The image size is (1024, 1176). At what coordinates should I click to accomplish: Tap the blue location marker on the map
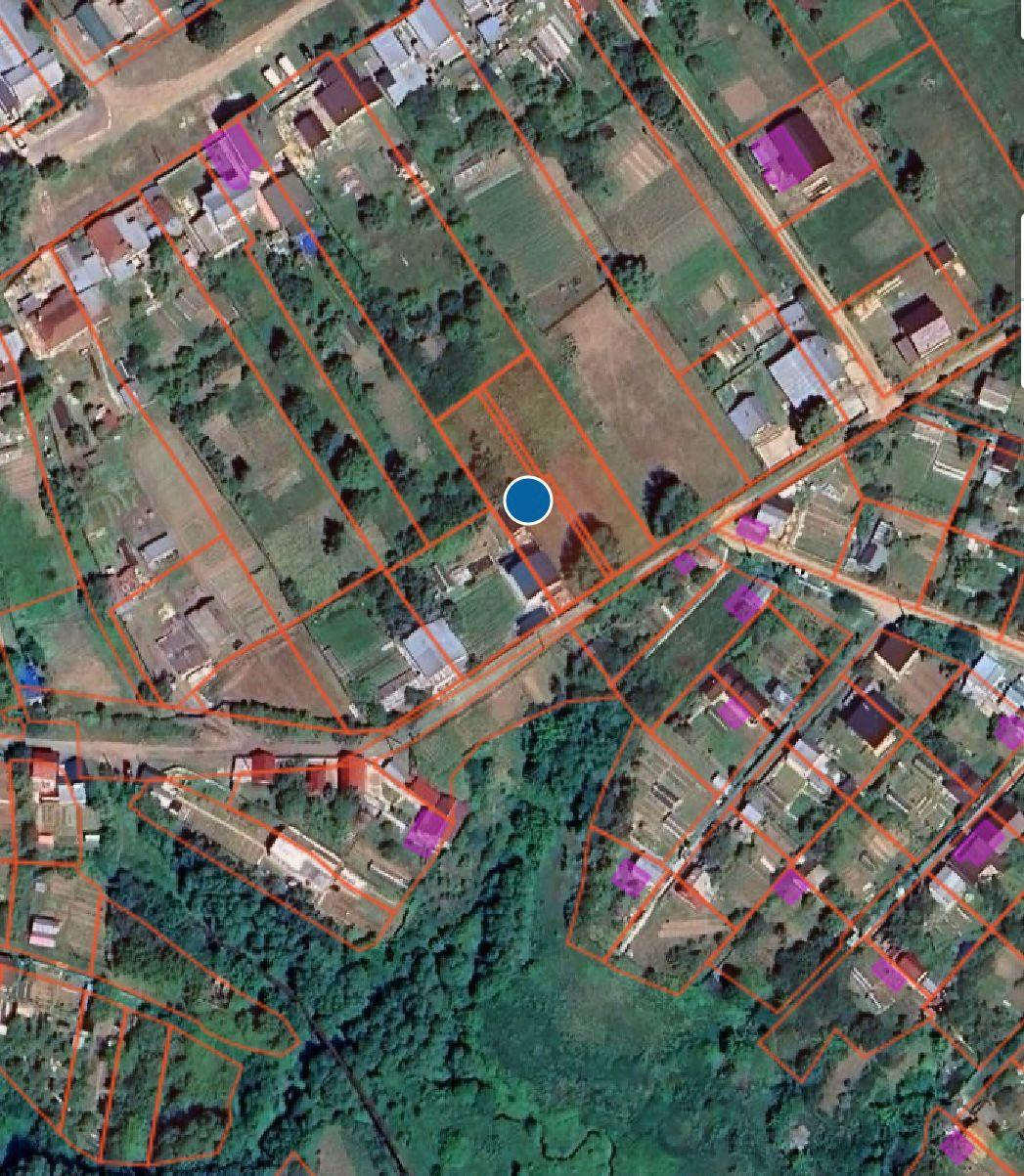528,501
